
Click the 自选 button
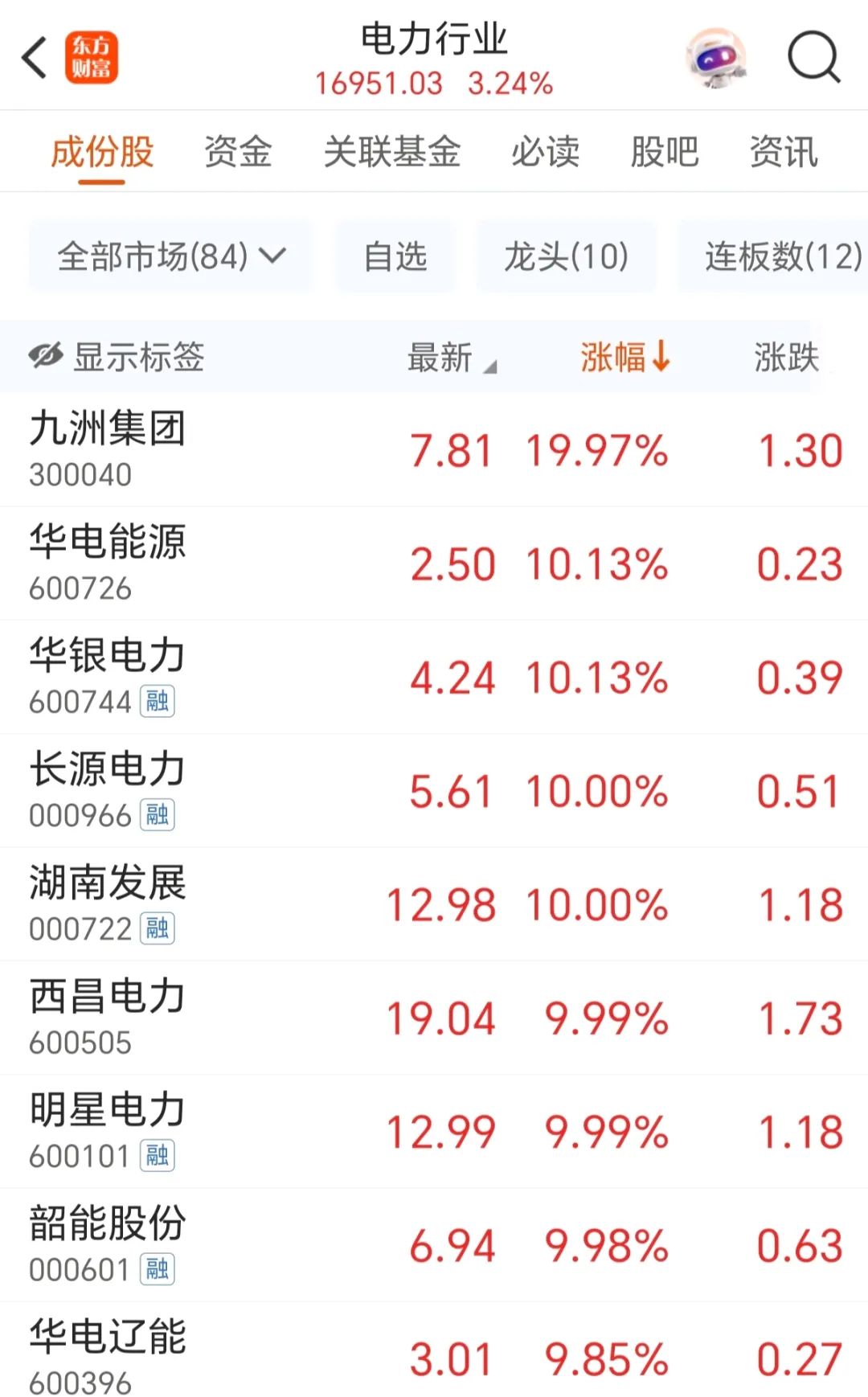tap(395, 256)
